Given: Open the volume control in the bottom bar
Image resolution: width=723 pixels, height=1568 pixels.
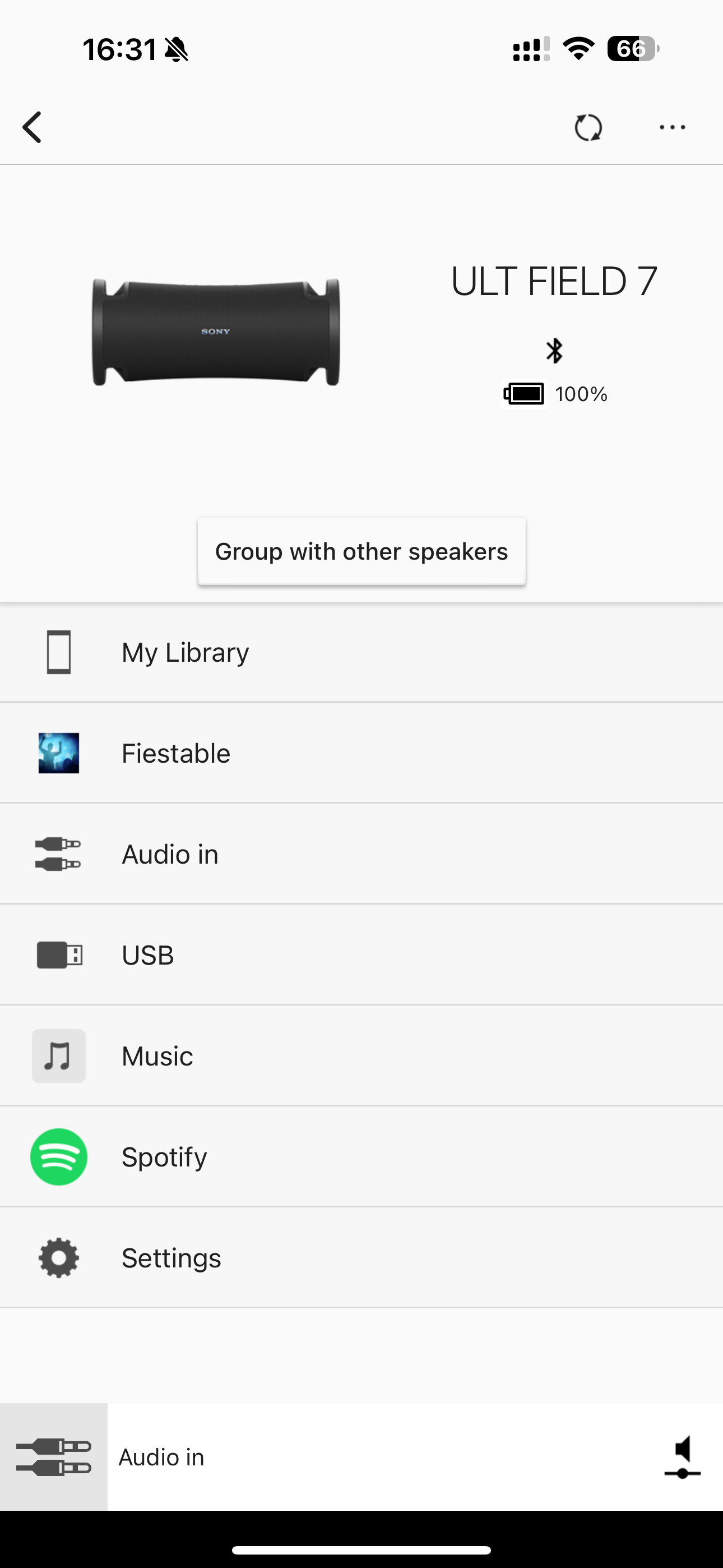Looking at the screenshot, I should click(x=683, y=1457).
